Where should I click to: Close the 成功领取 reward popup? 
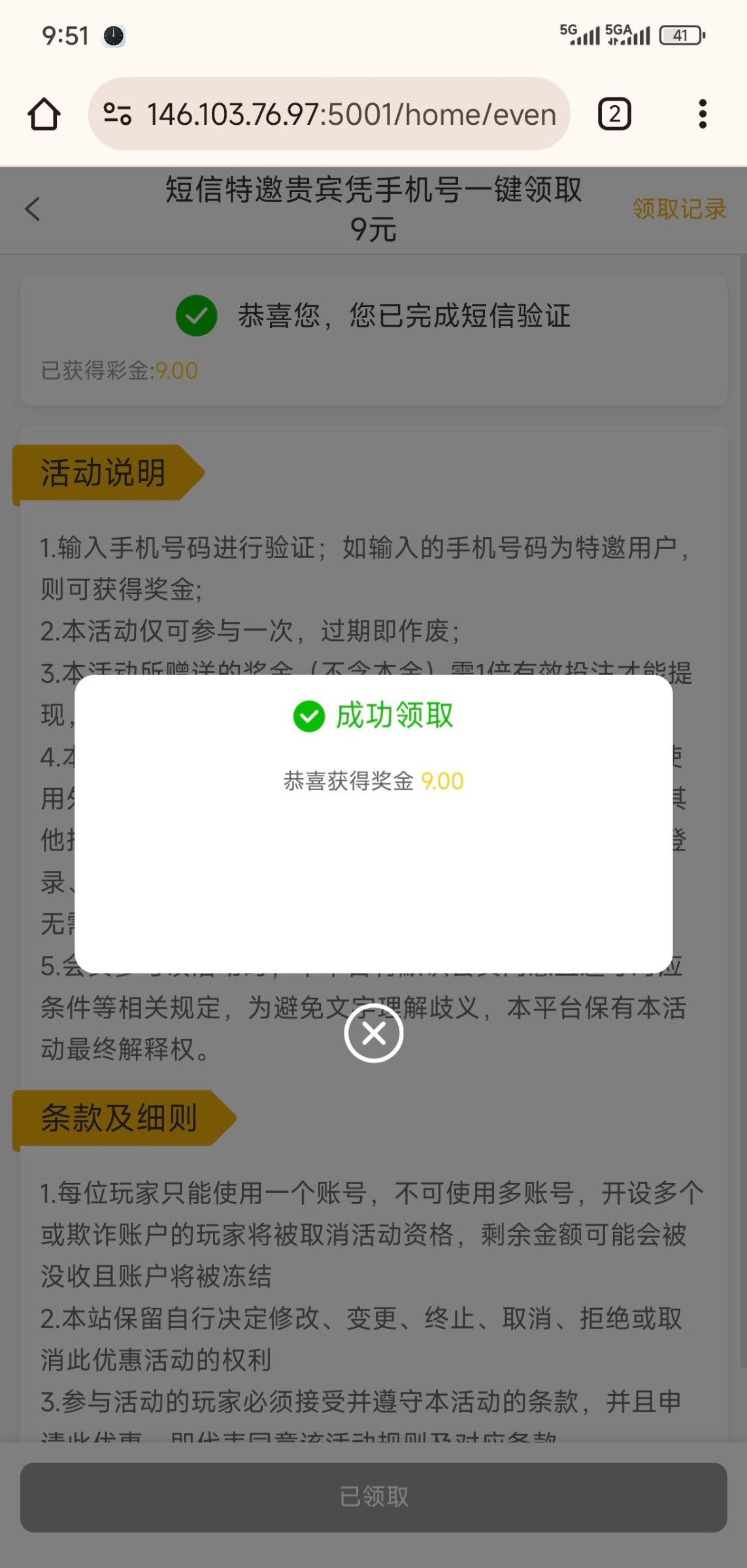point(373,1033)
